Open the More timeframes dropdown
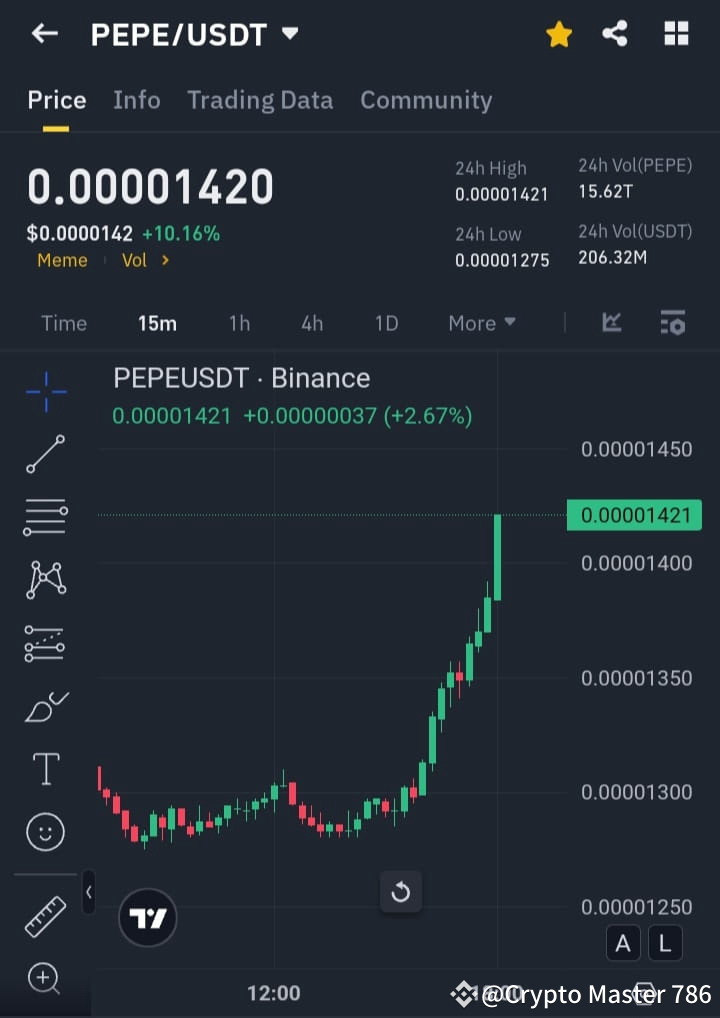 click(x=481, y=322)
